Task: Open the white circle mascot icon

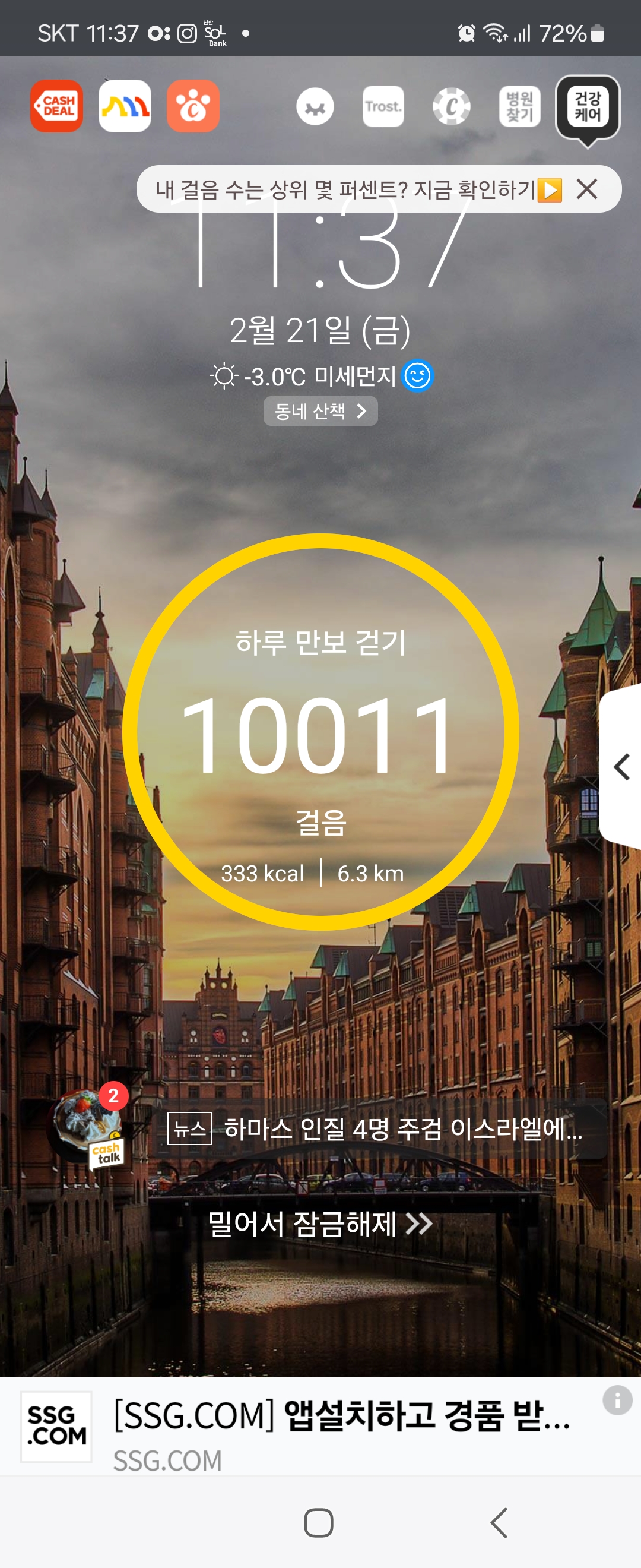Action: click(x=315, y=106)
